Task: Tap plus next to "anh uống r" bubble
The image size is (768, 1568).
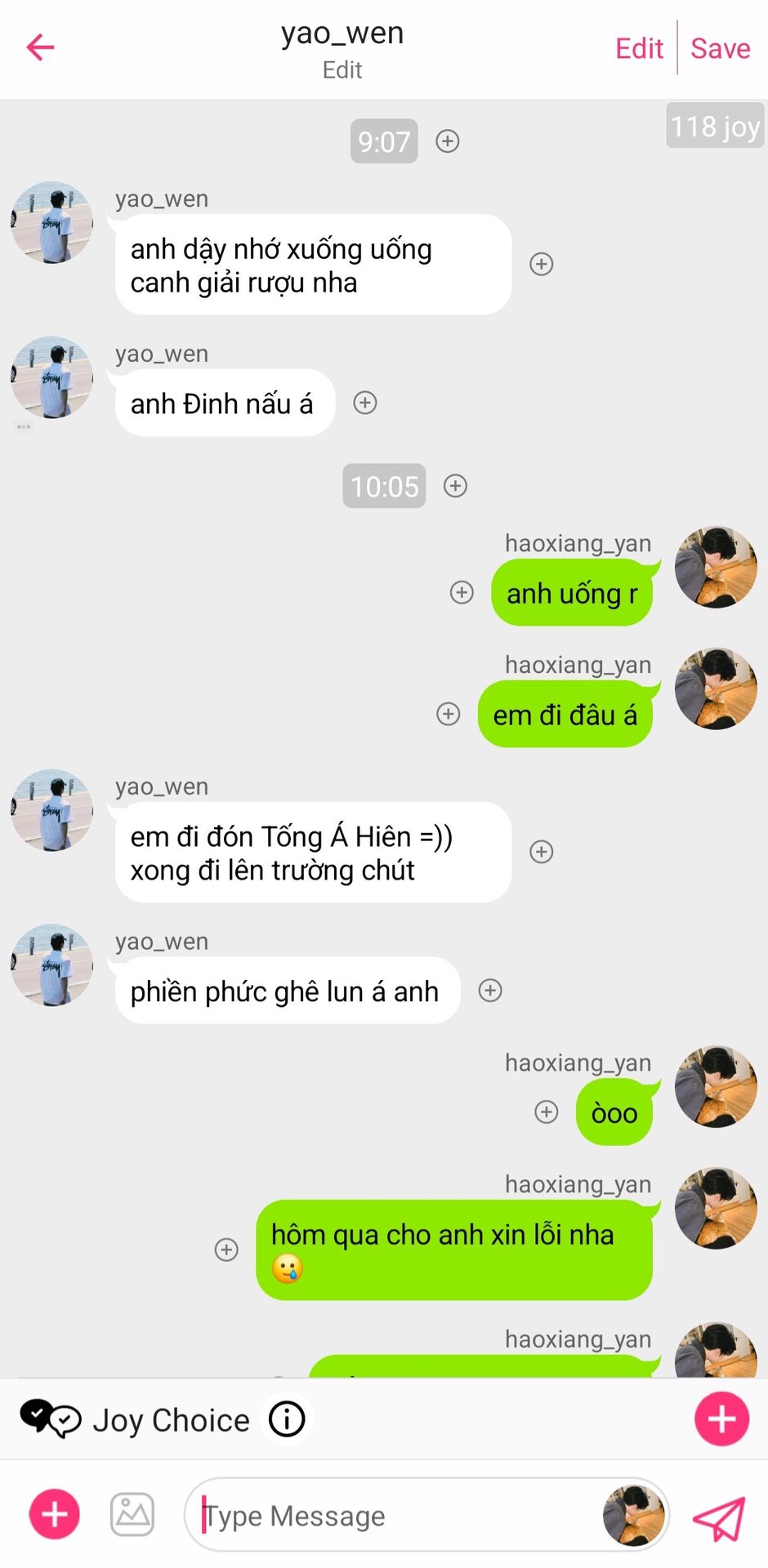Action: click(462, 592)
